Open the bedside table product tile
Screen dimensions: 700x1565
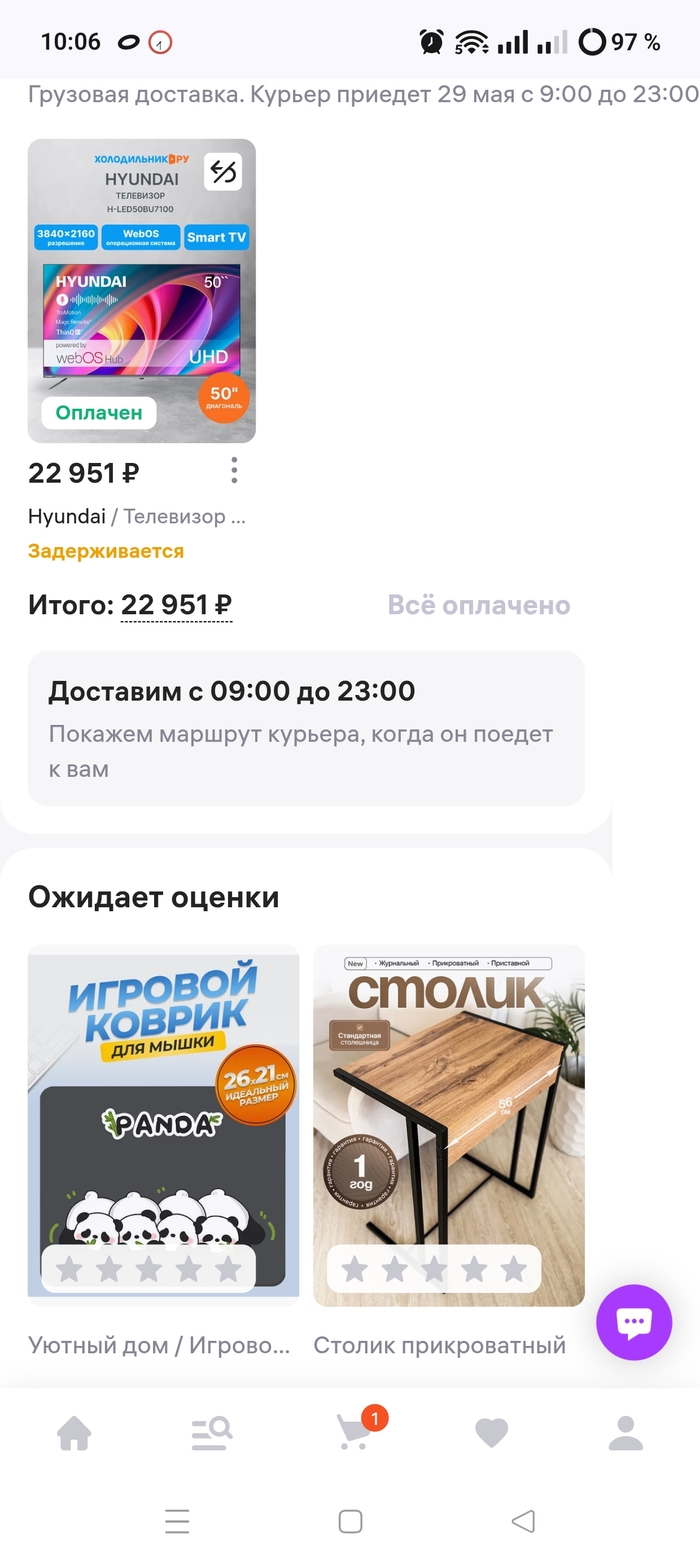pos(449,1110)
